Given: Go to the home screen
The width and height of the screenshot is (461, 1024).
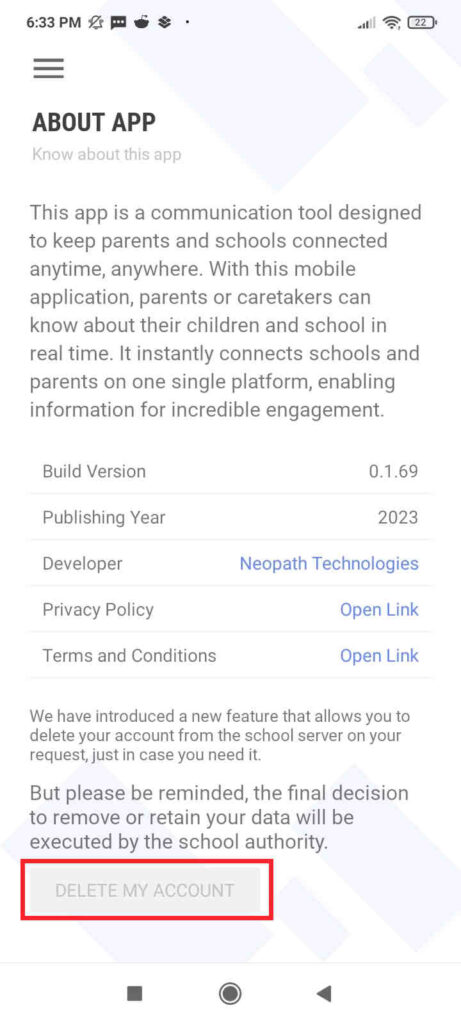Looking at the screenshot, I should click(230, 993).
